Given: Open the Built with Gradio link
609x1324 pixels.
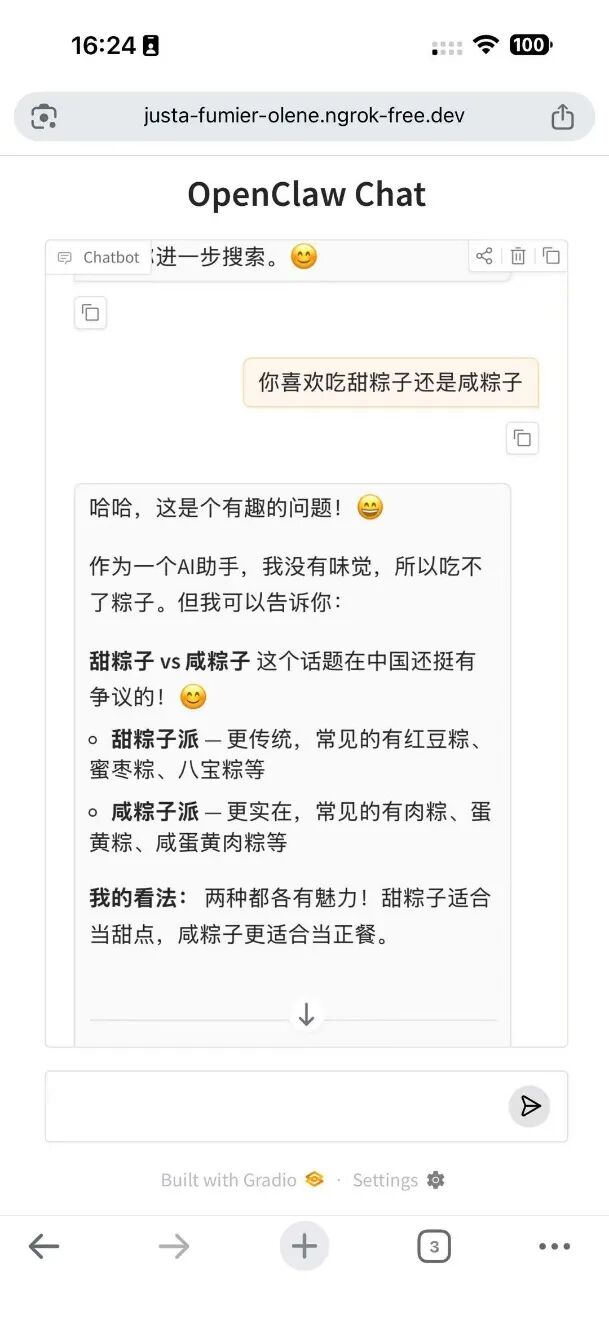Looking at the screenshot, I should pyautogui.click(x=242, y=1180).
